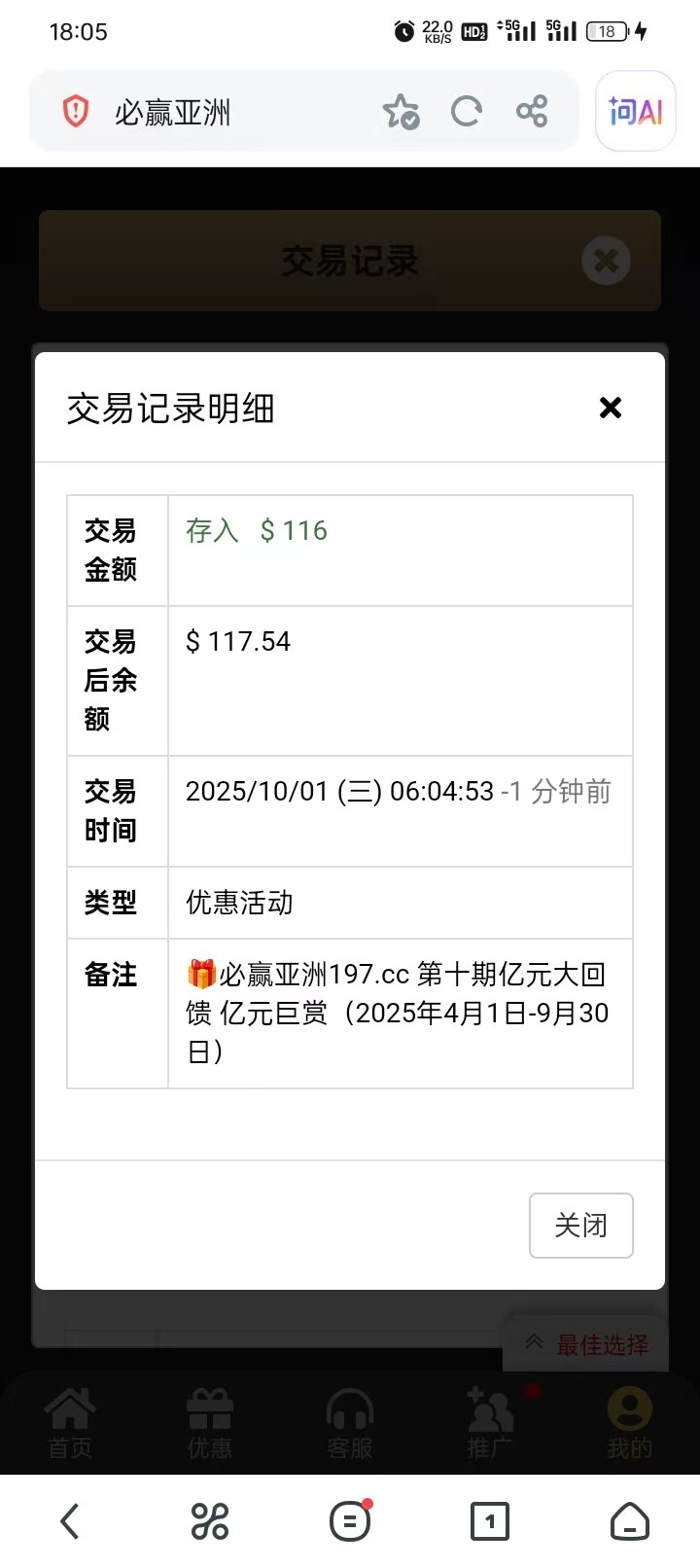Tap the security shield icon
700x1568 pixels.
[x=76, y=112]
